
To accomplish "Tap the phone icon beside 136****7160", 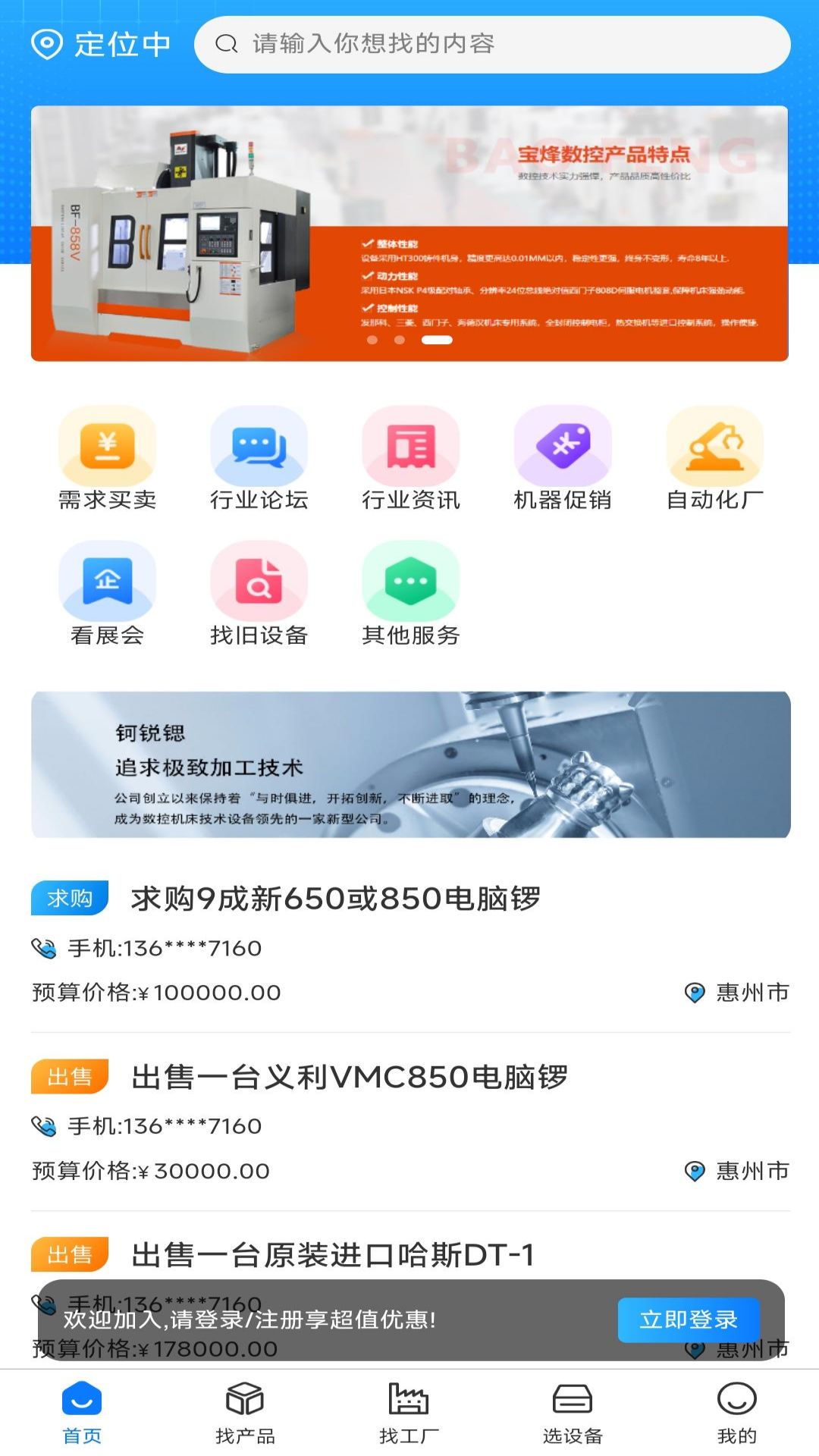I will [x=45, y=946].
